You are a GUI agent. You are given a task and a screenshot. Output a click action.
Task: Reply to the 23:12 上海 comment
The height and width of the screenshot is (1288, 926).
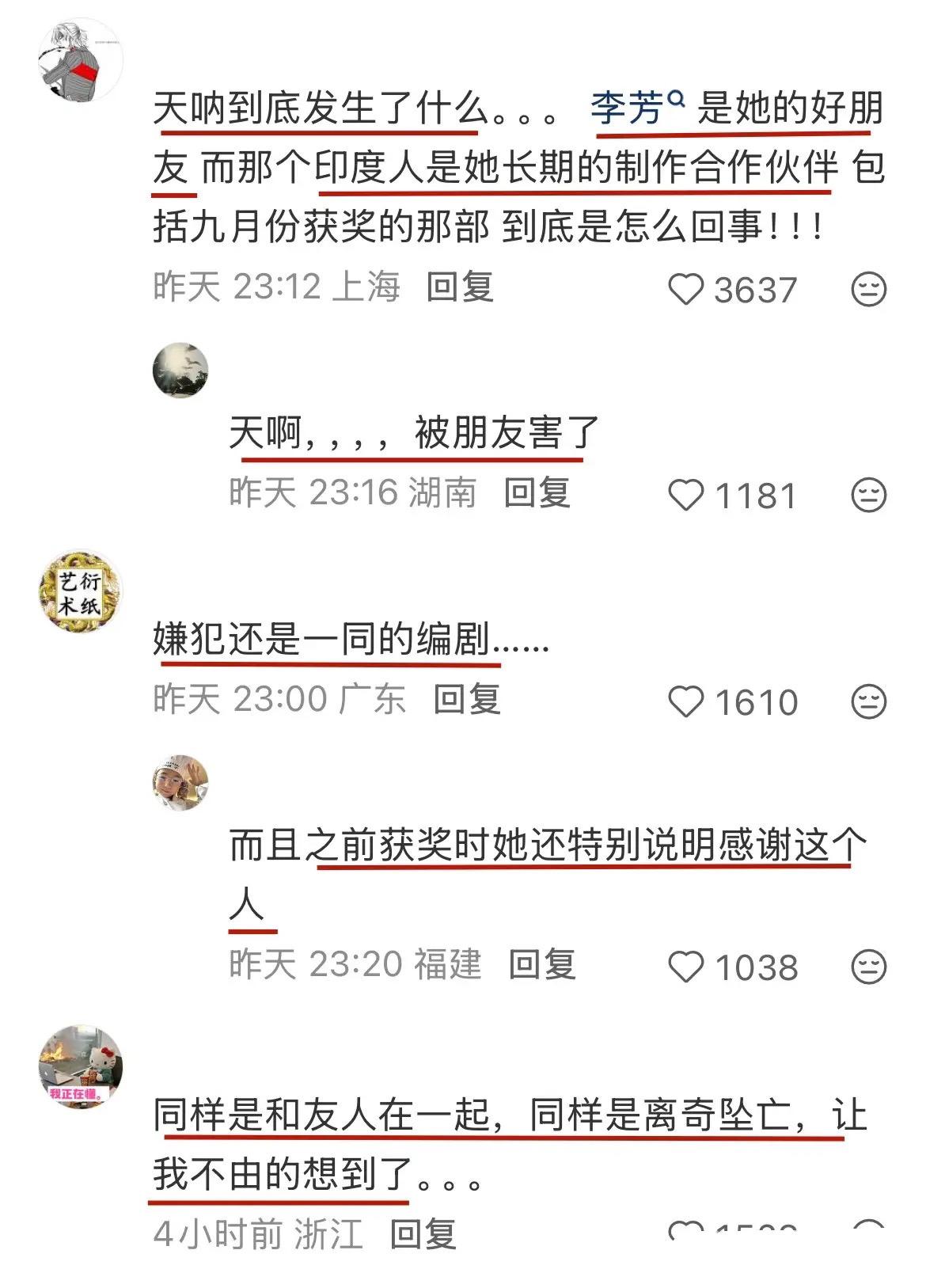click(460, 287)
